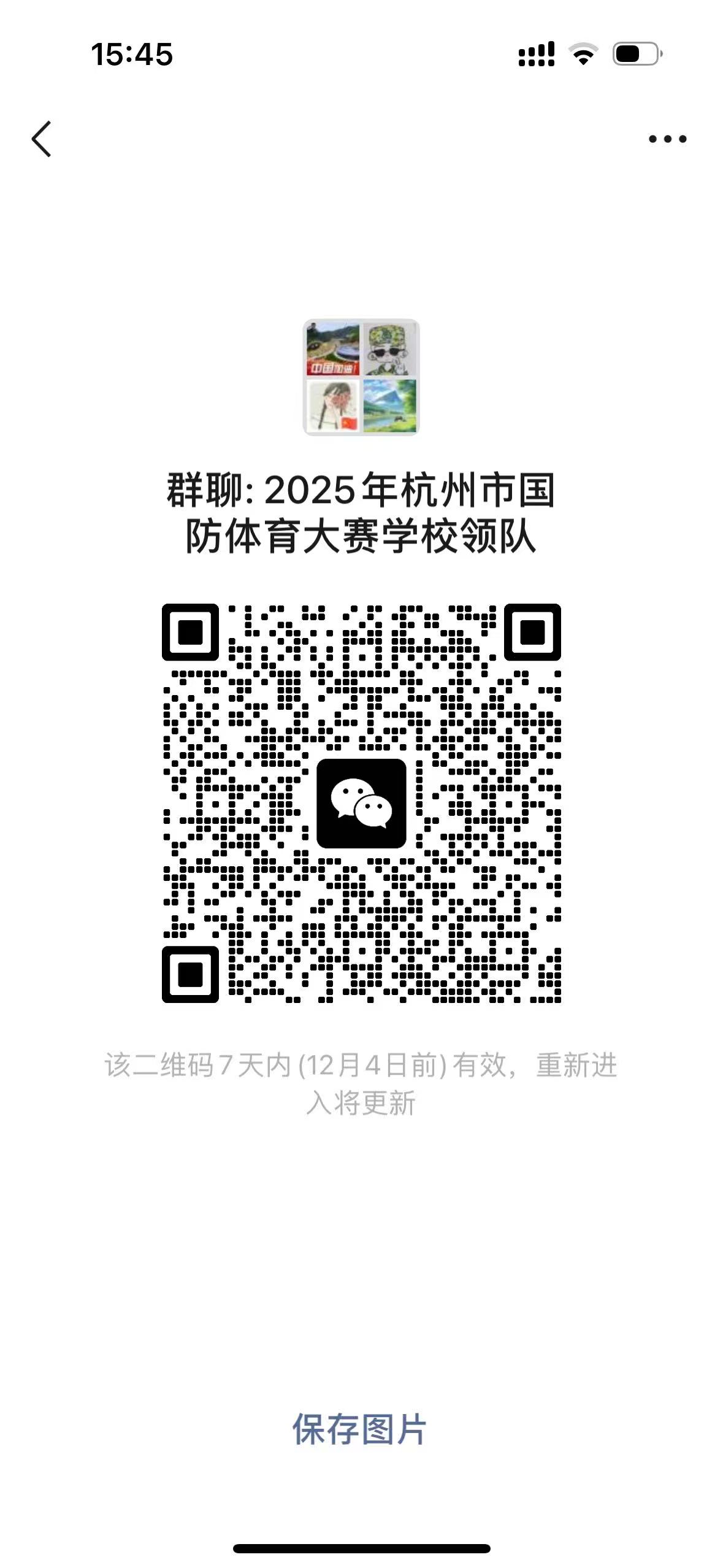Go back using the top-left arrow

click(41, 139)
